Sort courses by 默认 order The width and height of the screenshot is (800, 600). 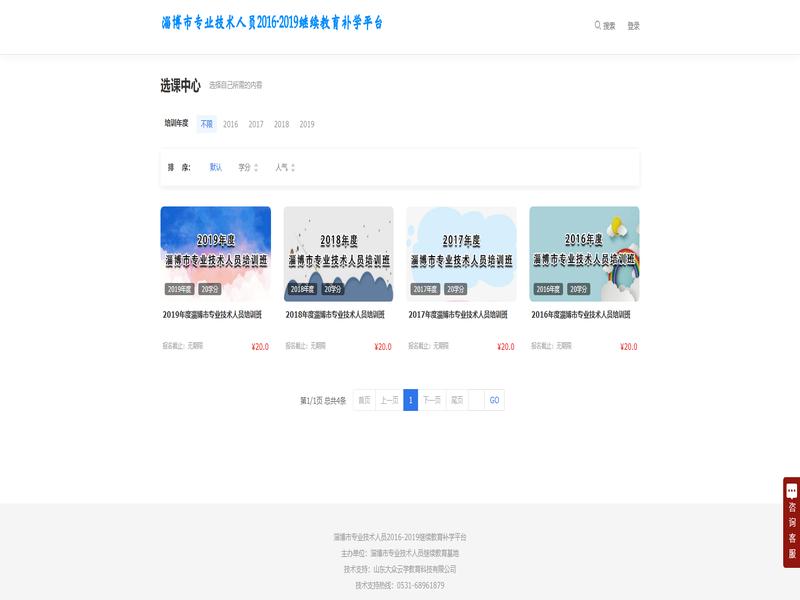215,167
